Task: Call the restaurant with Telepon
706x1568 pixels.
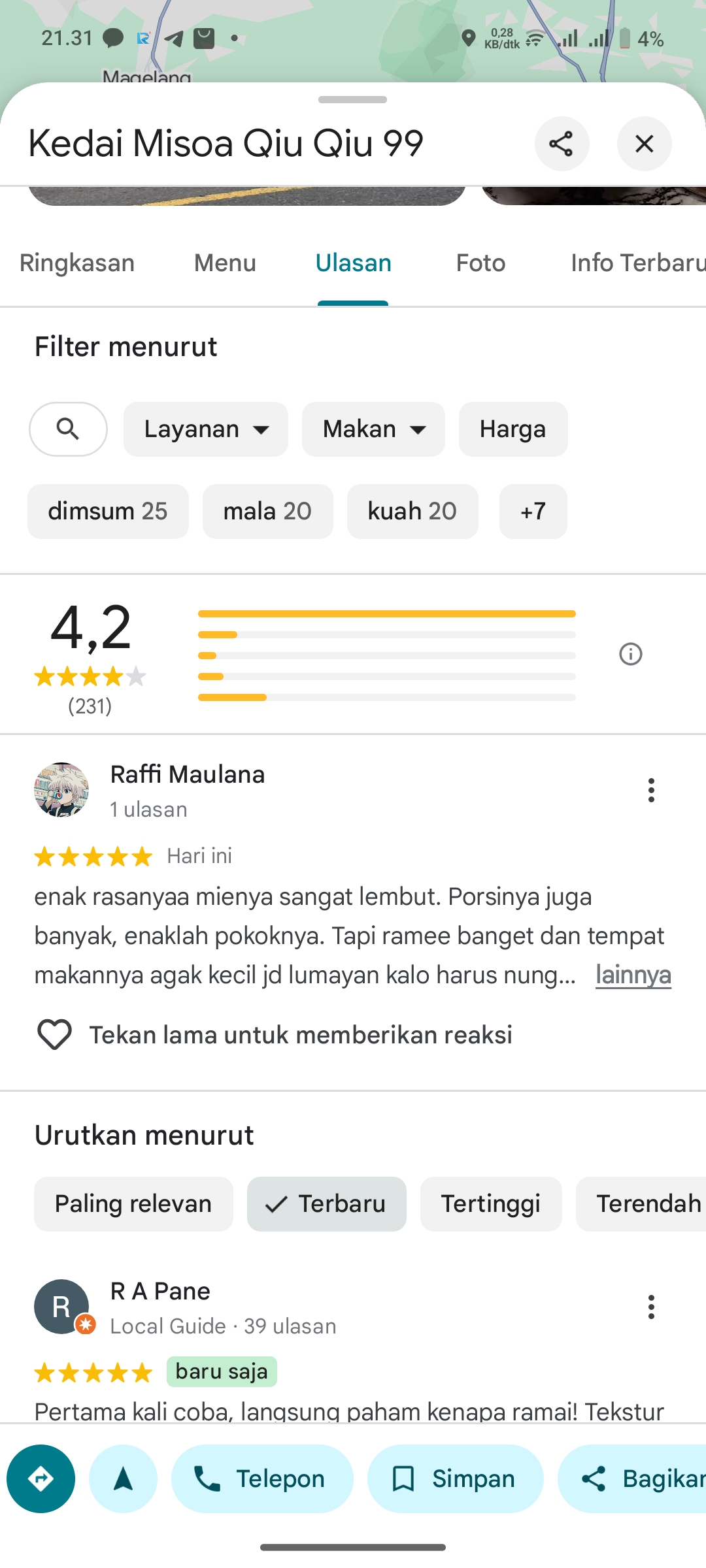Action: click(x=262, y=1478)
